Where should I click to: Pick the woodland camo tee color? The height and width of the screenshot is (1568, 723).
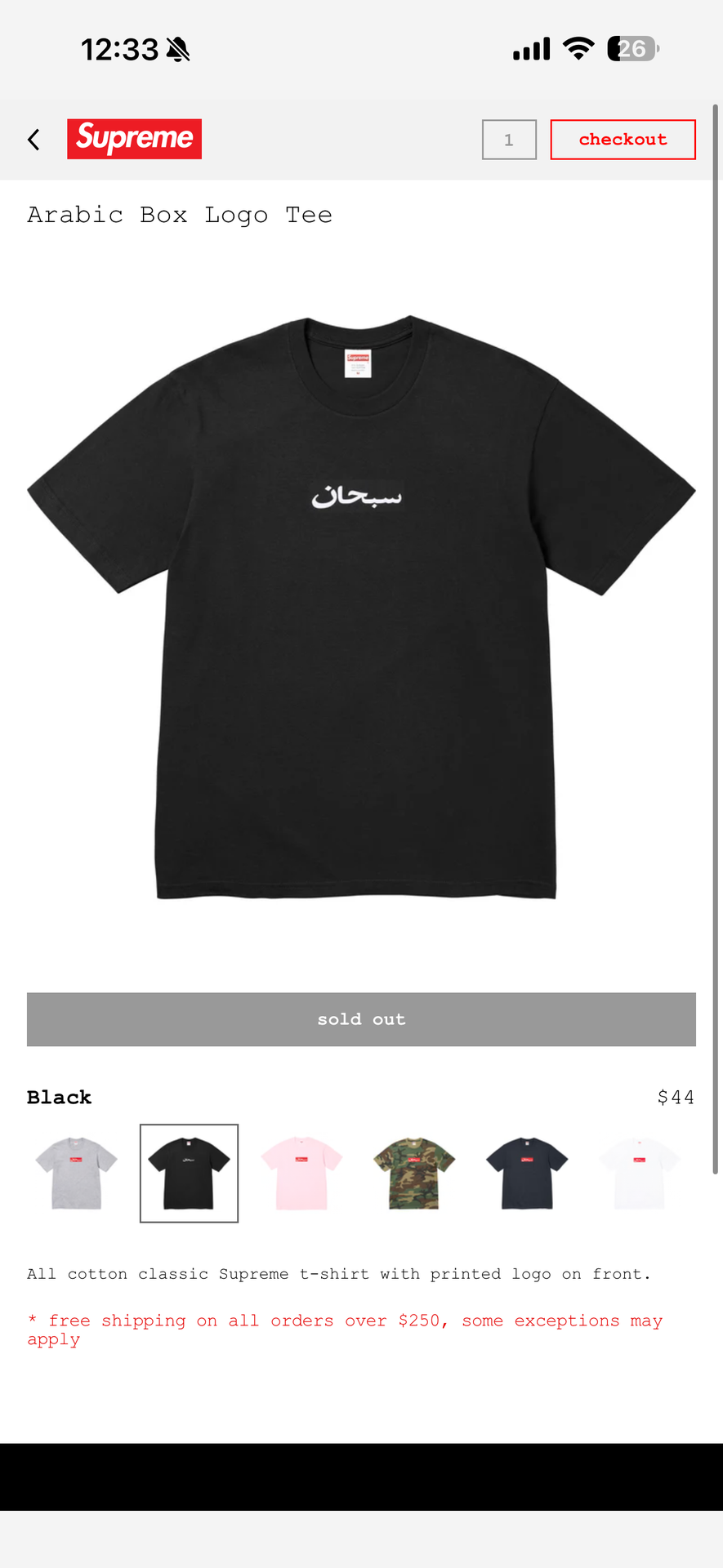(414, 1173)
